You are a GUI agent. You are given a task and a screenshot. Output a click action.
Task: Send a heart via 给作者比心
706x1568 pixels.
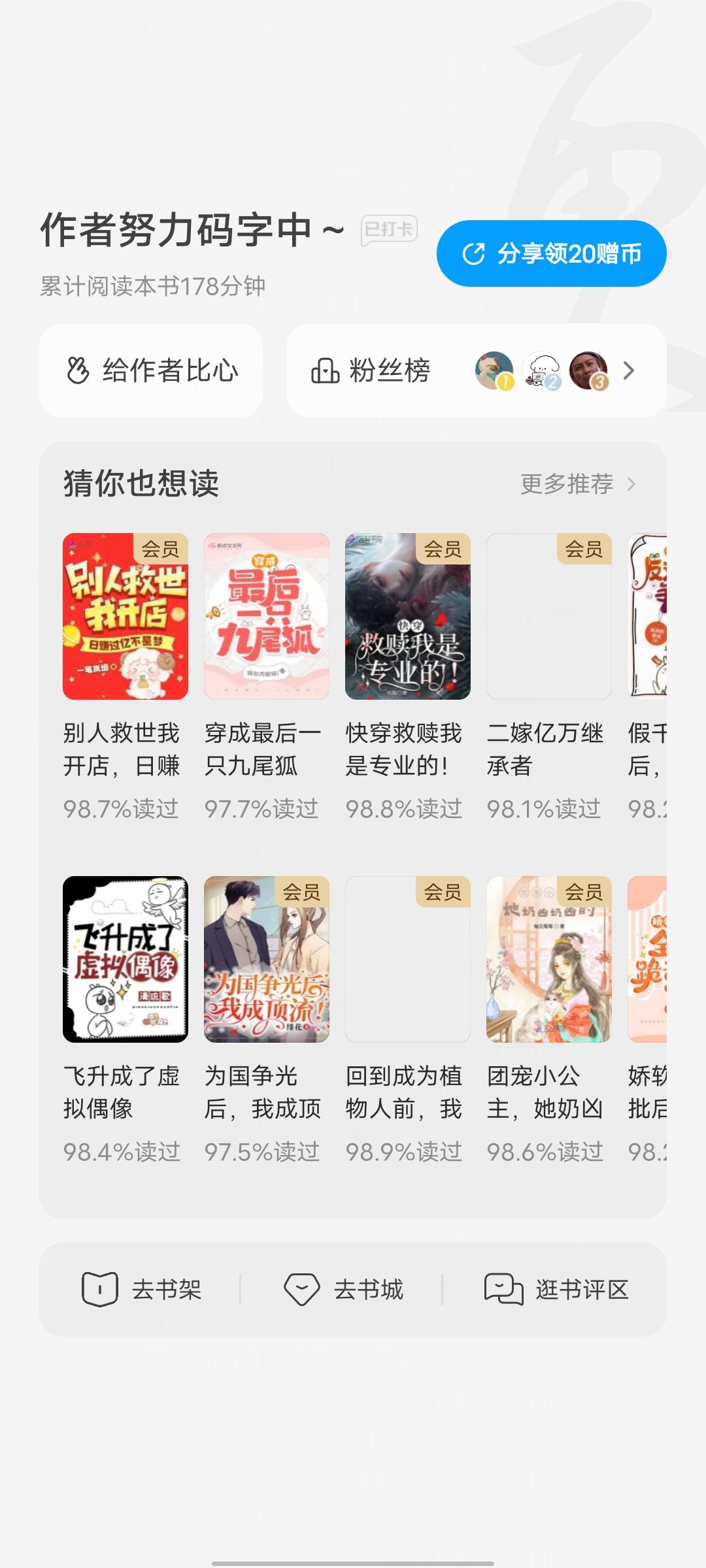point(151,370)
